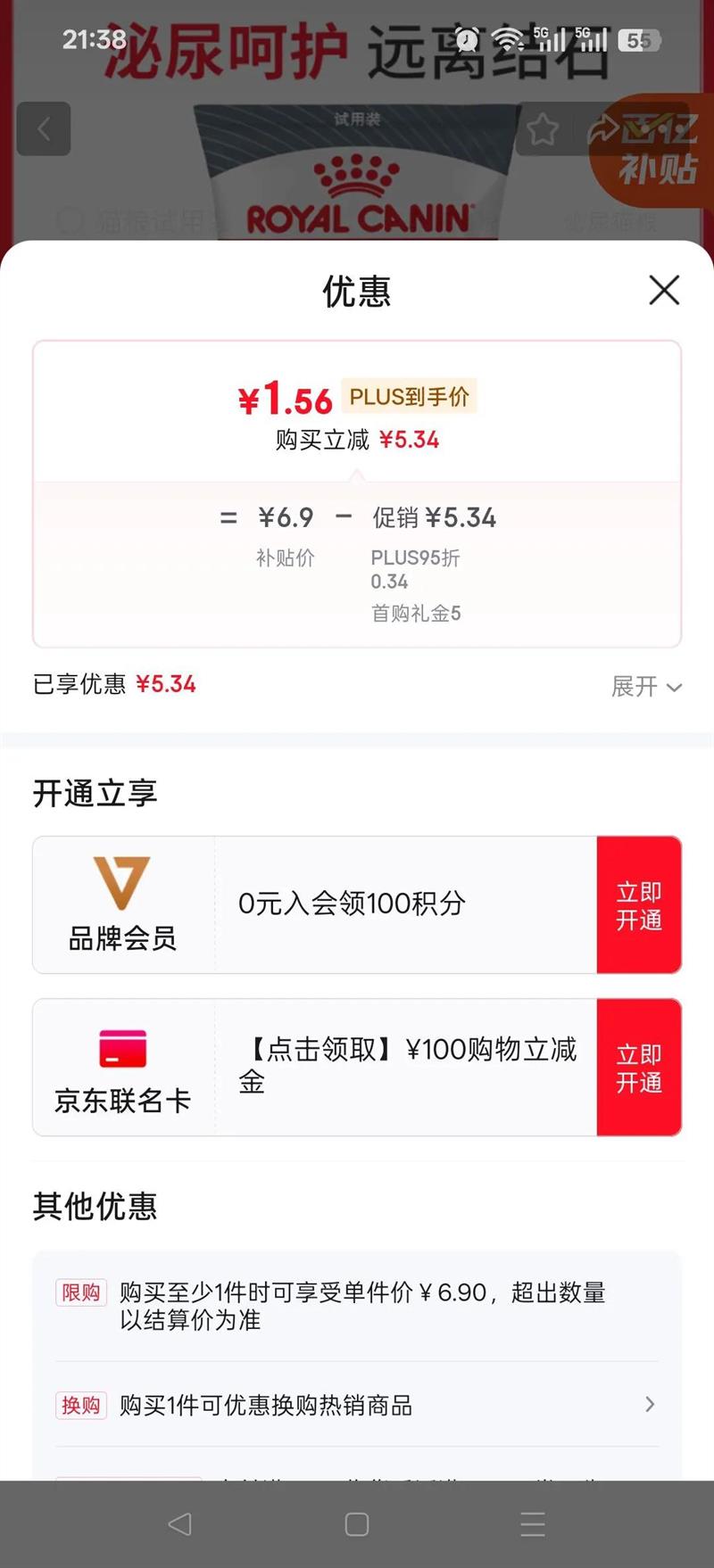The height and width of the screenshot is (1568, 714).
Task: Tap the system back button
Action: [180, 1524]
